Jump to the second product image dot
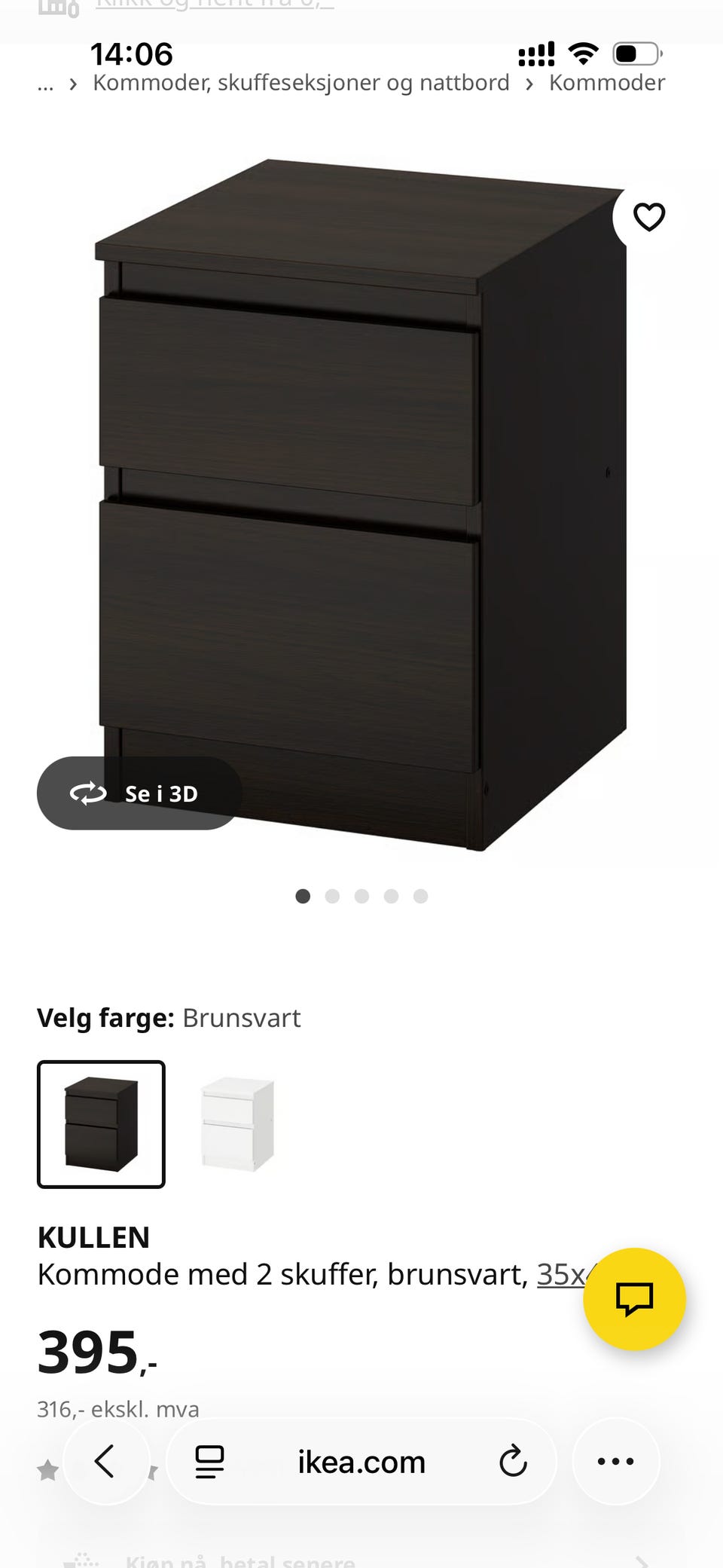This screenshot has height=1568, width=723. click(332, 896)
